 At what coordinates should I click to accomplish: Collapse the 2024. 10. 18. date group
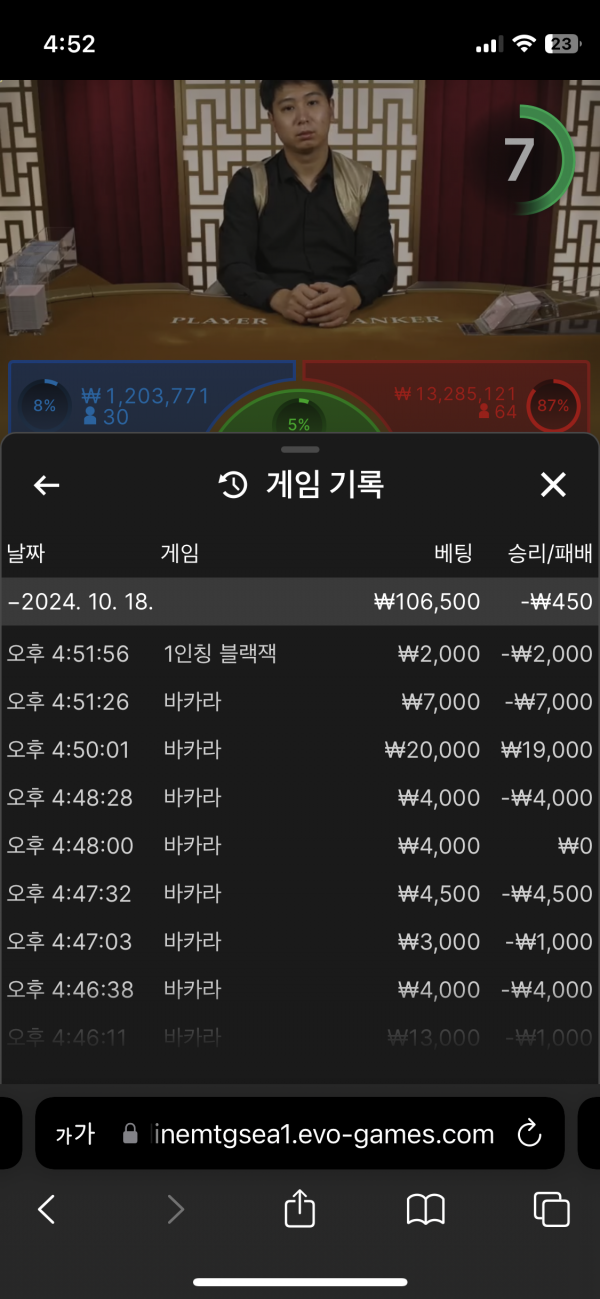[300, 602]
